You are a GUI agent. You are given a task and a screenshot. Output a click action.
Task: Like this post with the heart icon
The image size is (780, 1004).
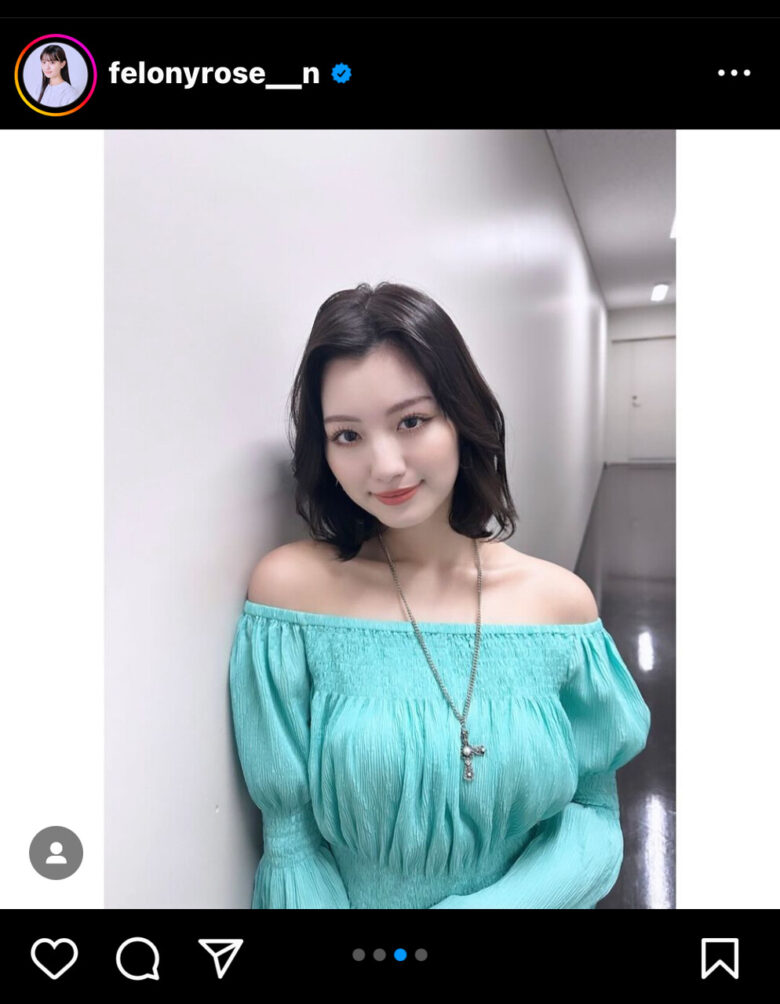pos(54,958)
